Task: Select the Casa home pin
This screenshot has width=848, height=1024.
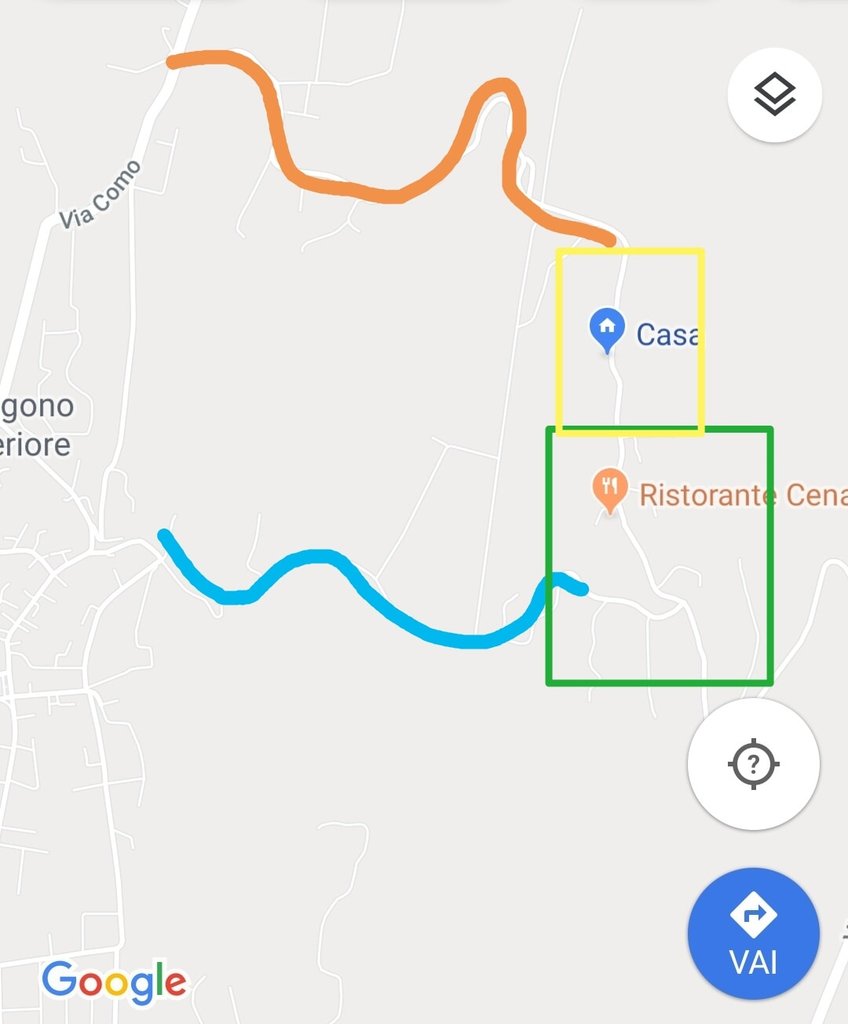Action: tap(606, 329)
